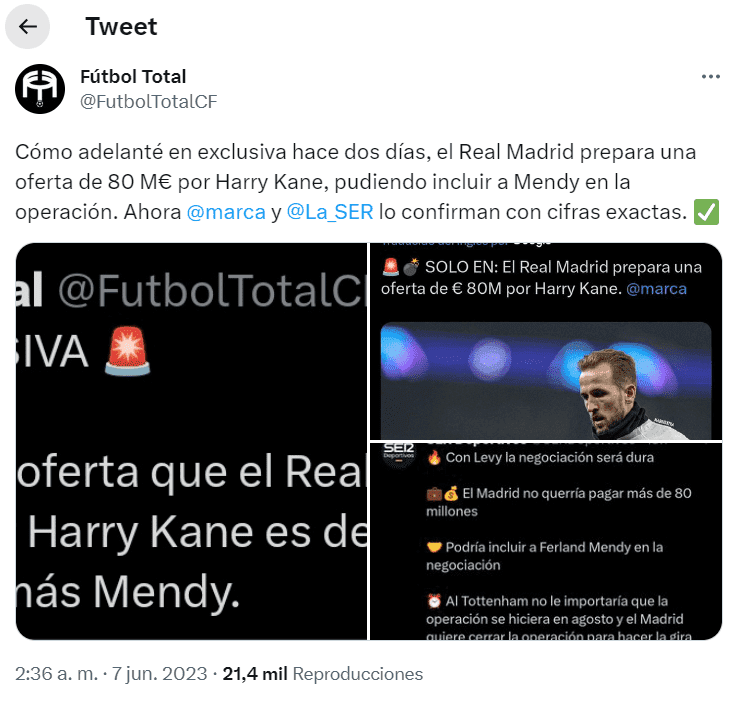Open the @La_SER mention link
The width and height of the screenshot is (740, 701).
(x=324, y=212)
